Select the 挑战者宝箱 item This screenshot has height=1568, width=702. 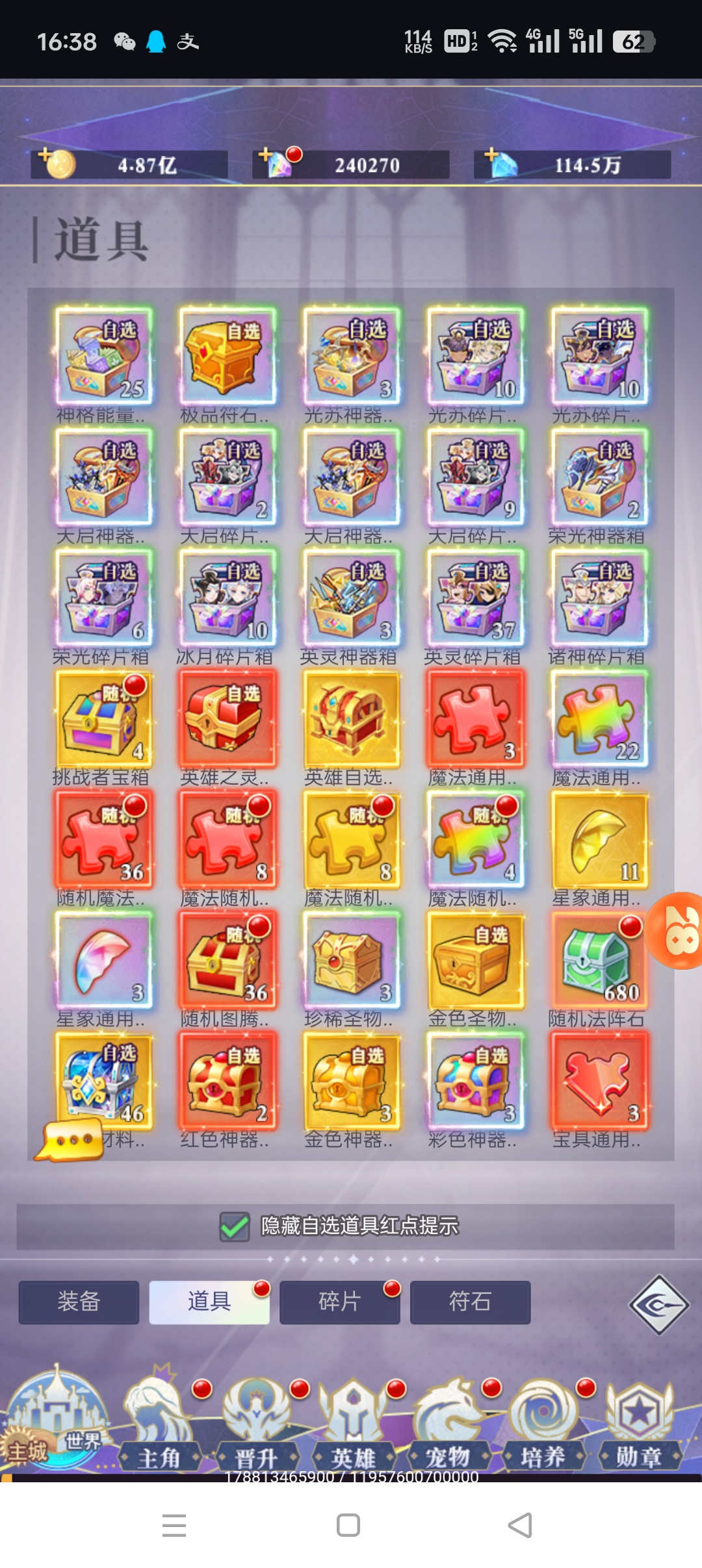103,719
